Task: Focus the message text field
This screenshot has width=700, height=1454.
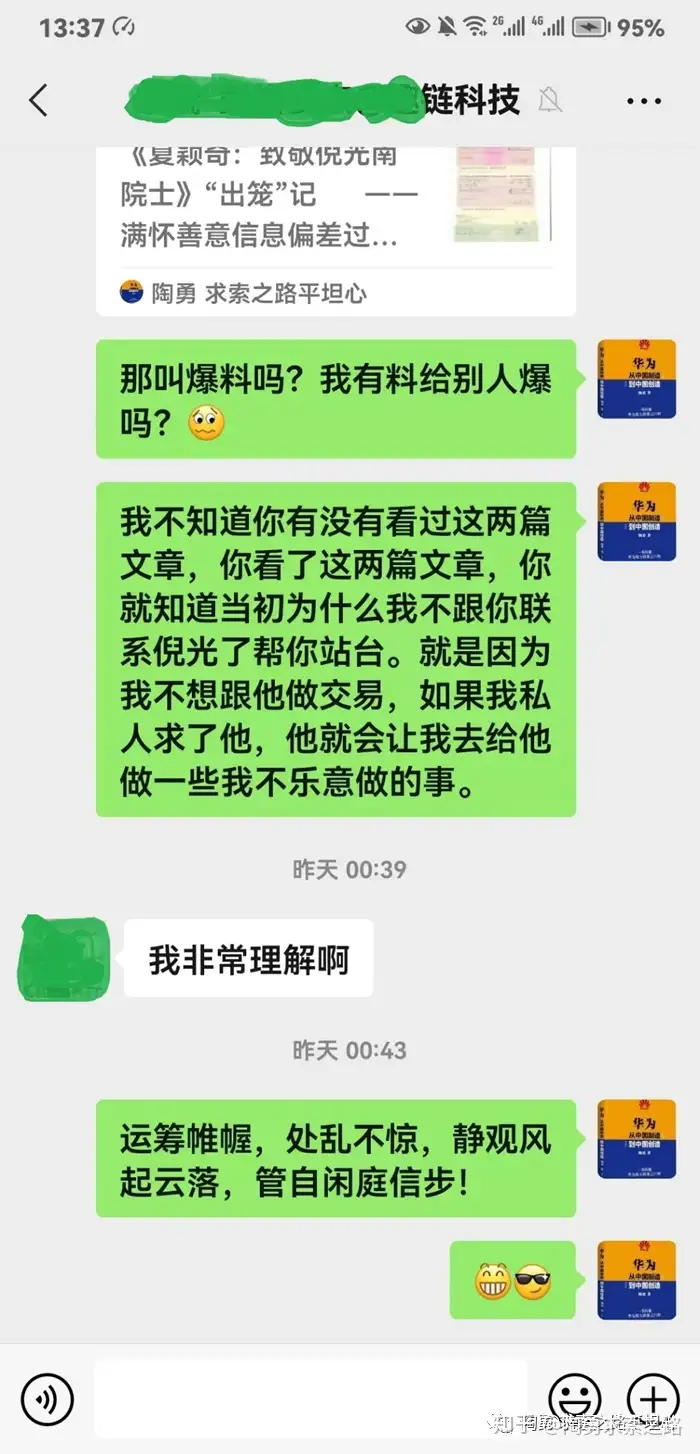Action: click(310, 1398)
